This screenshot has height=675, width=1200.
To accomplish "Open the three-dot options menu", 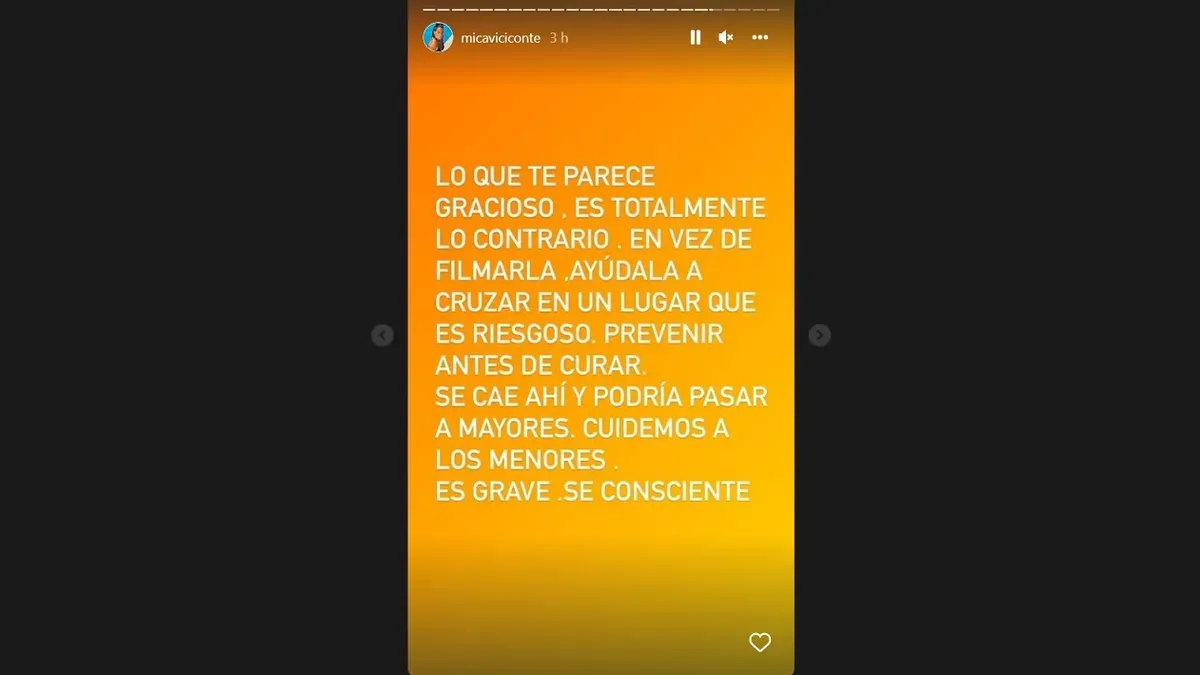I will [760, 38].
